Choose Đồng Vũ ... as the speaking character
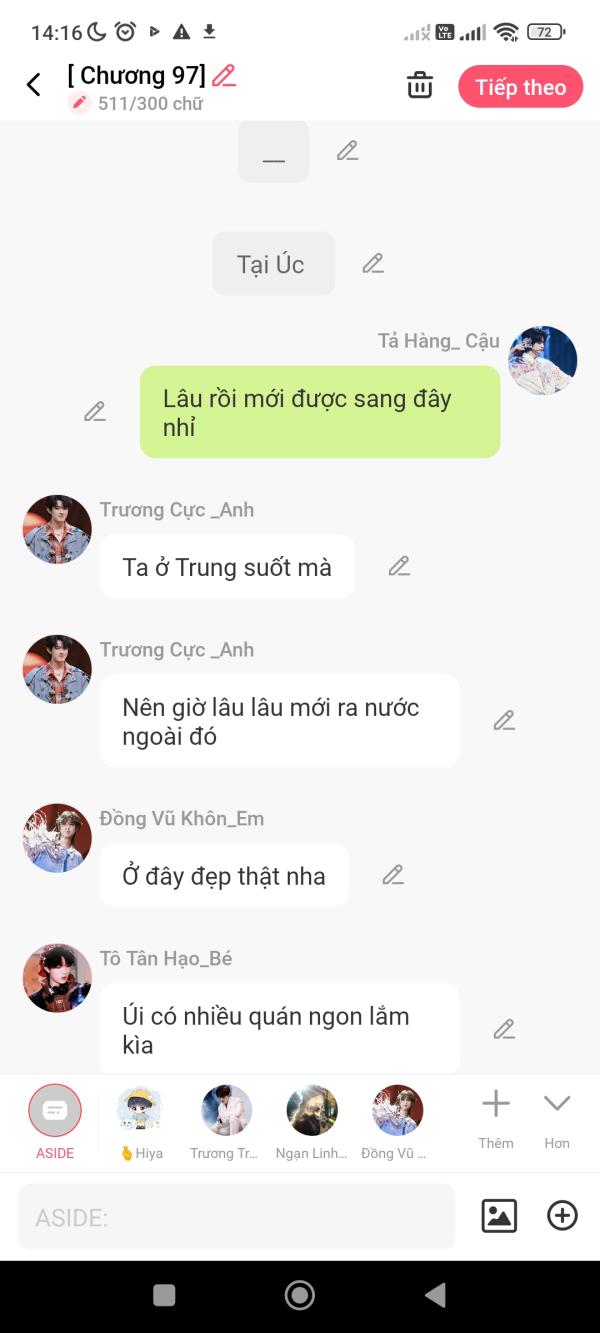 coord(395,1122)
